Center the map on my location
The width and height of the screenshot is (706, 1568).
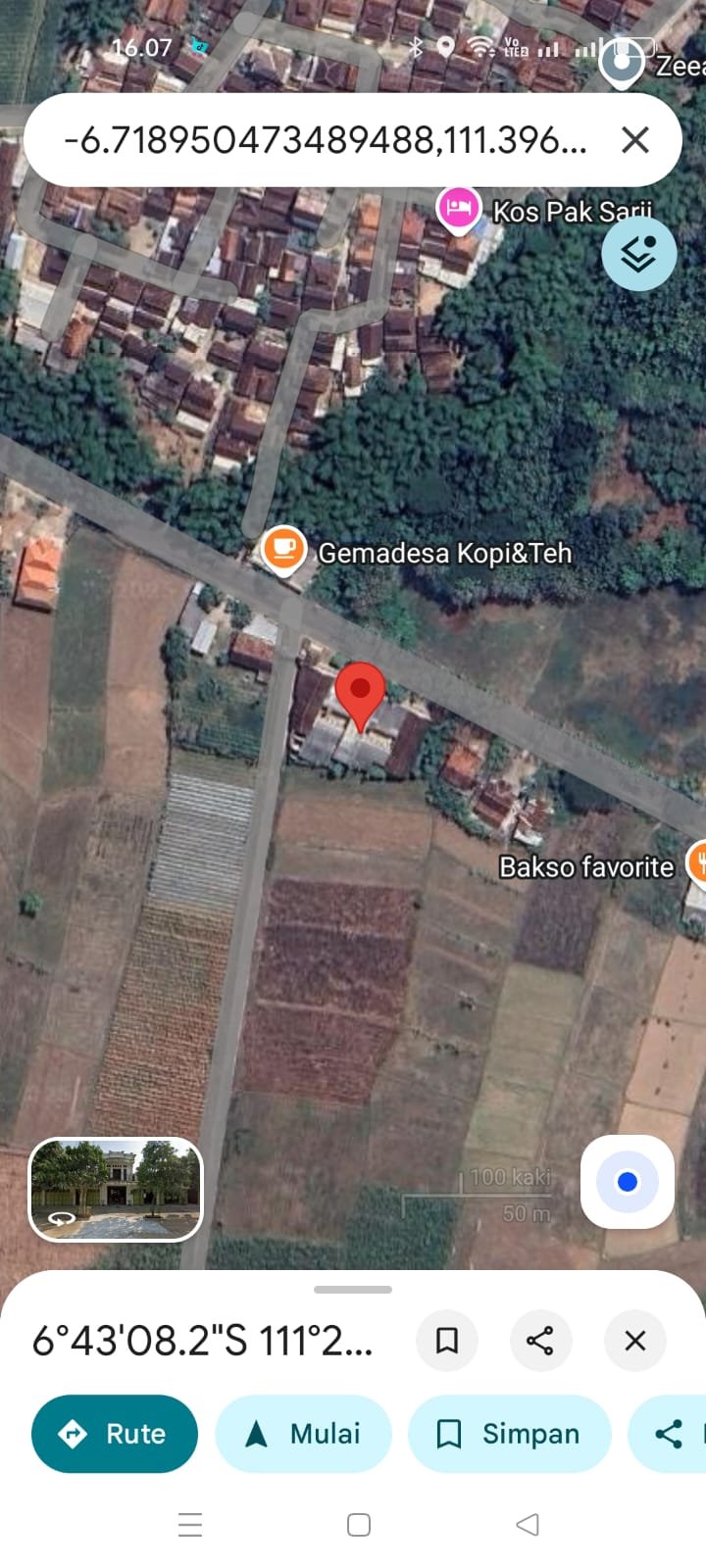(x=628, y=1182)
